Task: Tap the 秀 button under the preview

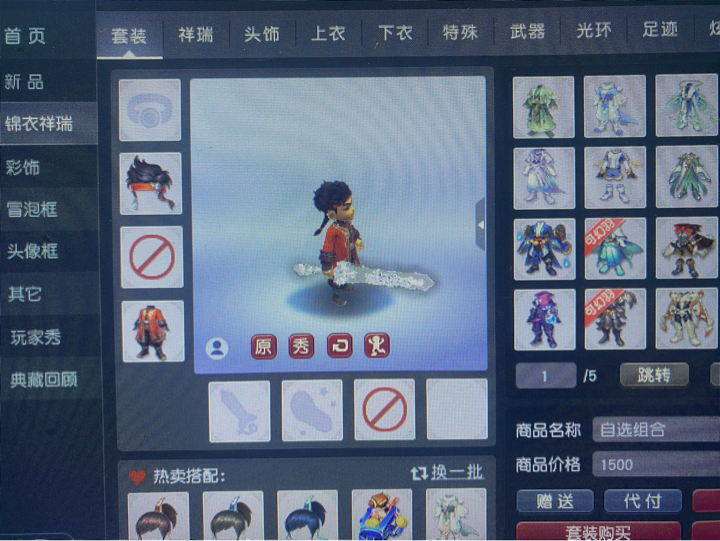Action: (x=301, y=347)
